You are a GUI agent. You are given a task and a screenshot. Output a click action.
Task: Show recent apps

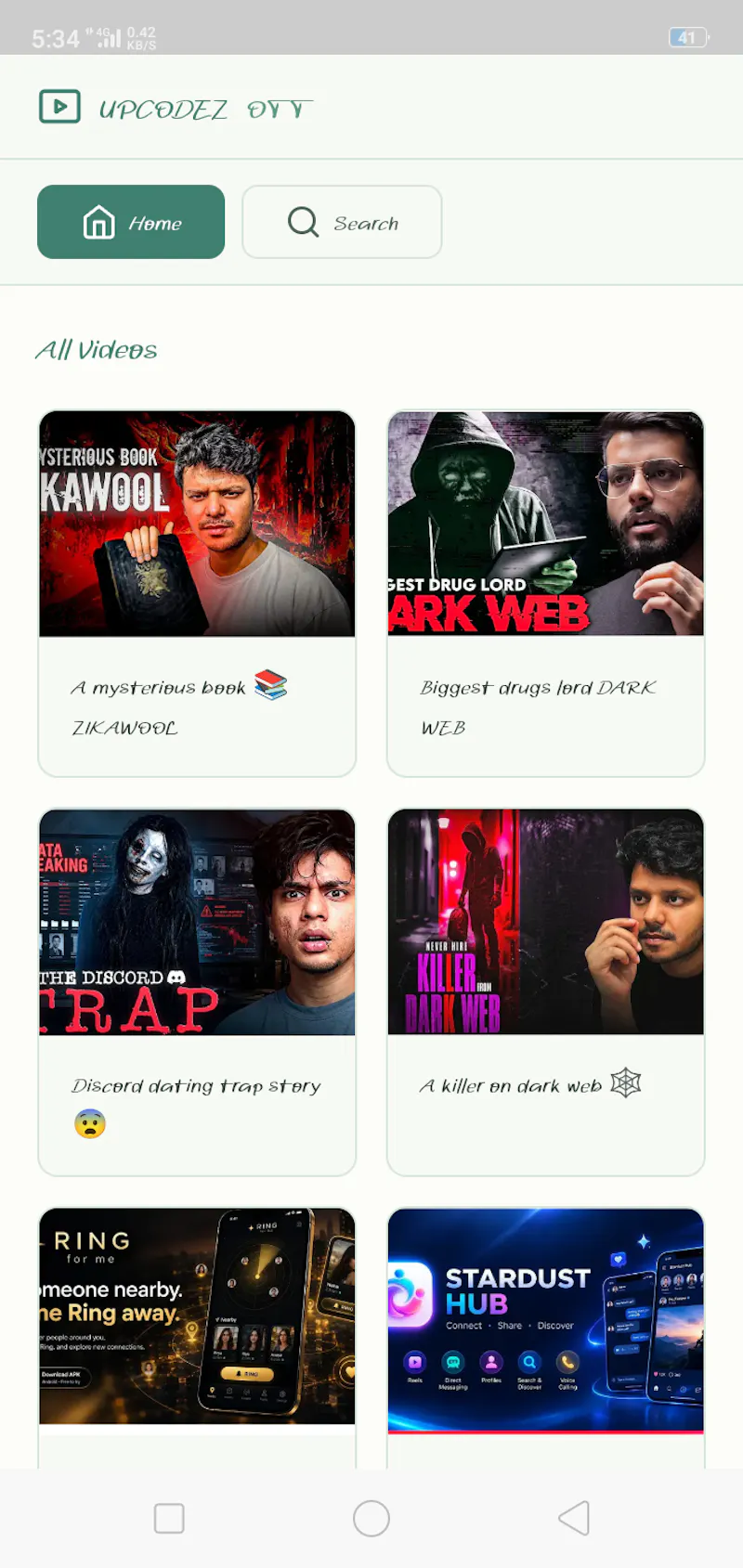(169, 1519)
